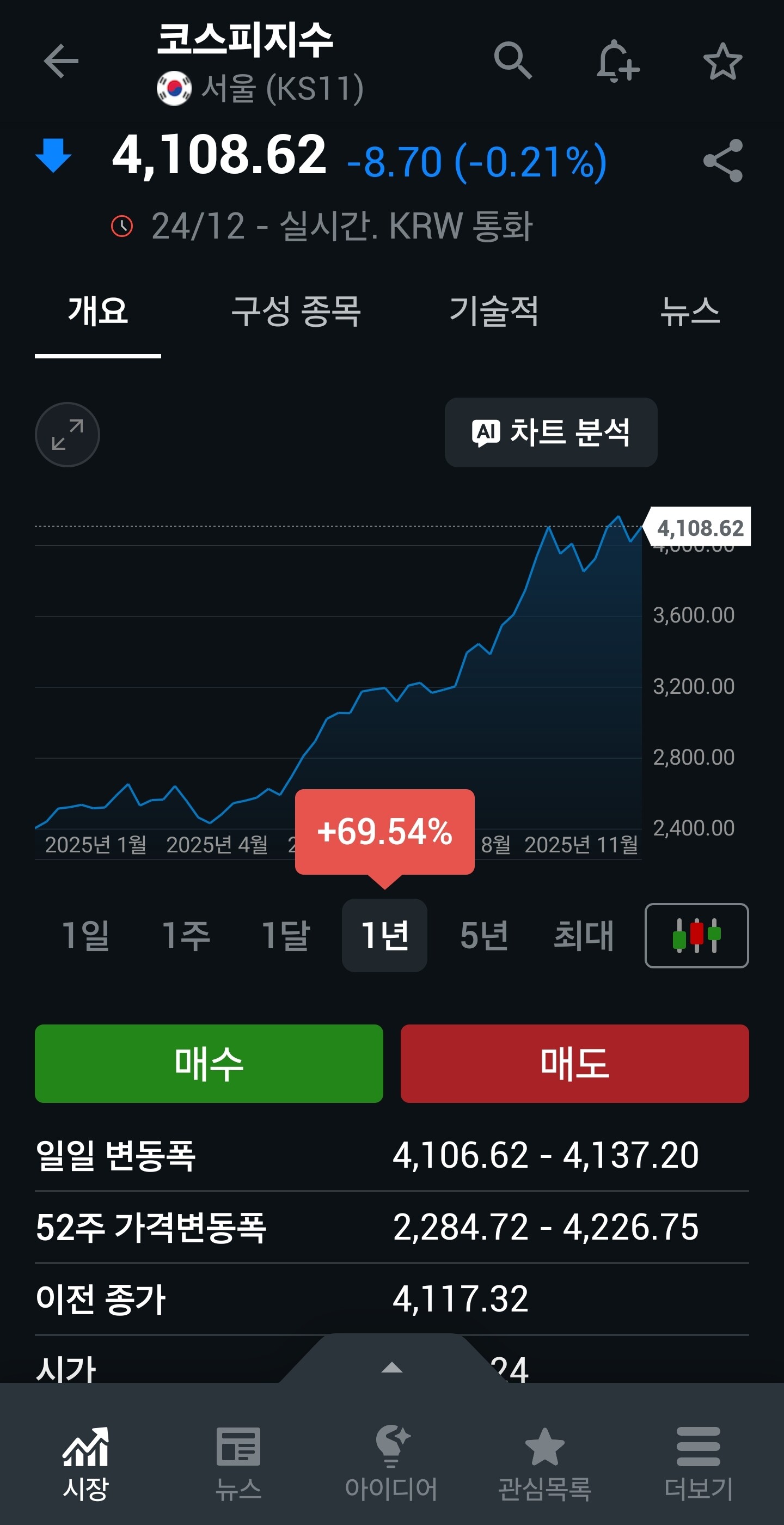Viewport: 784px width, 1525px height.
Task: Go back using the arrow icon
Action: tap(61, 60)
